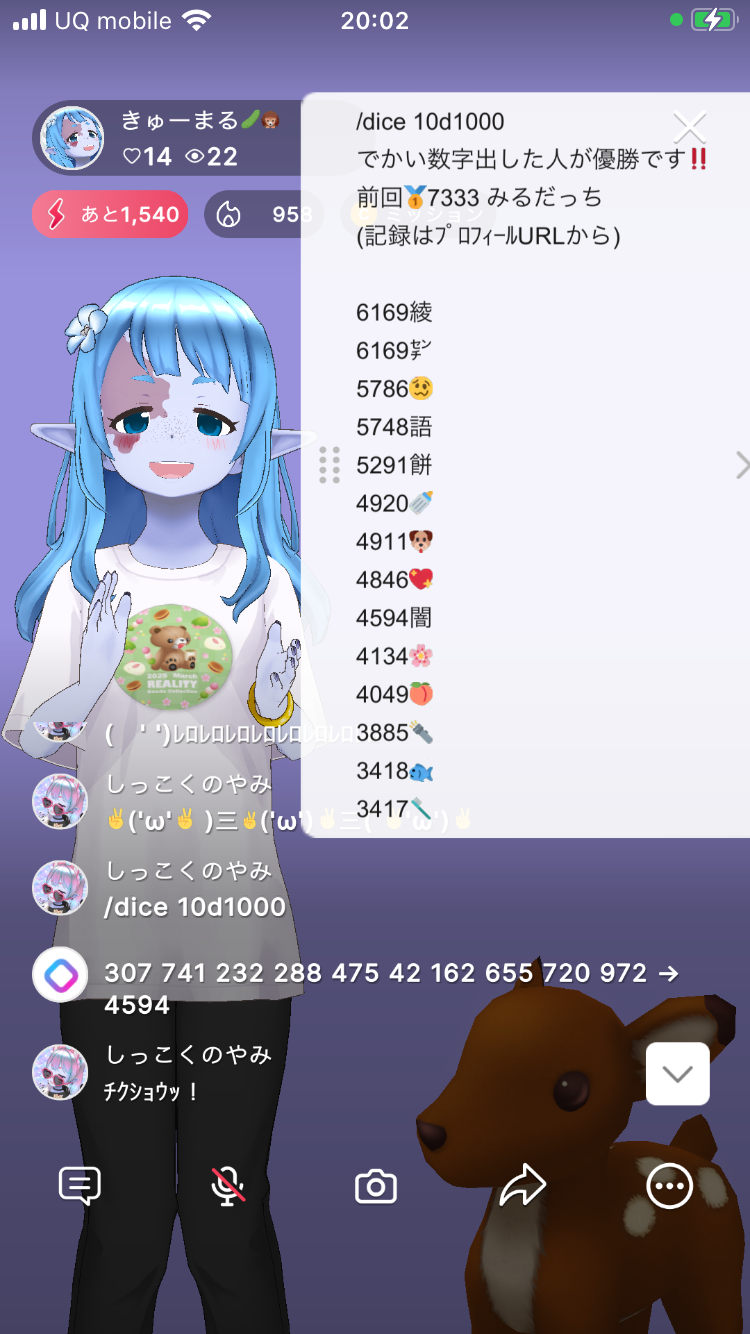
Task: Open the more options menu
Action: click(x=669, y=1186)
